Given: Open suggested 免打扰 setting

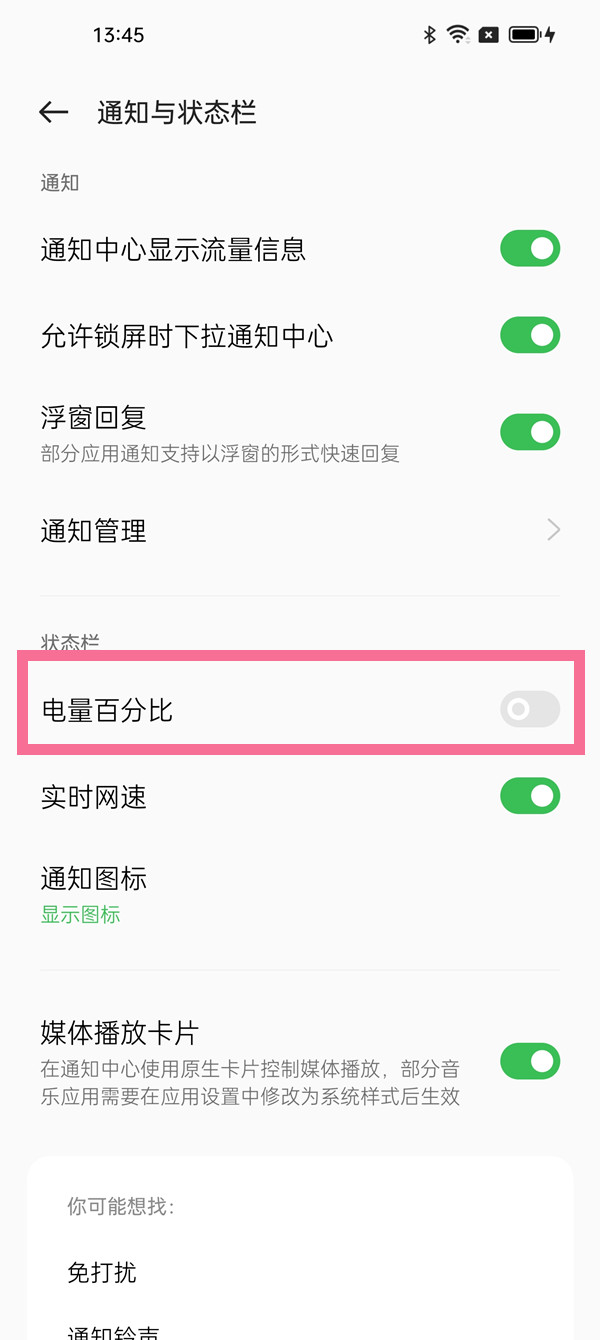Looking at the screenshot, I should [102, 1272].
